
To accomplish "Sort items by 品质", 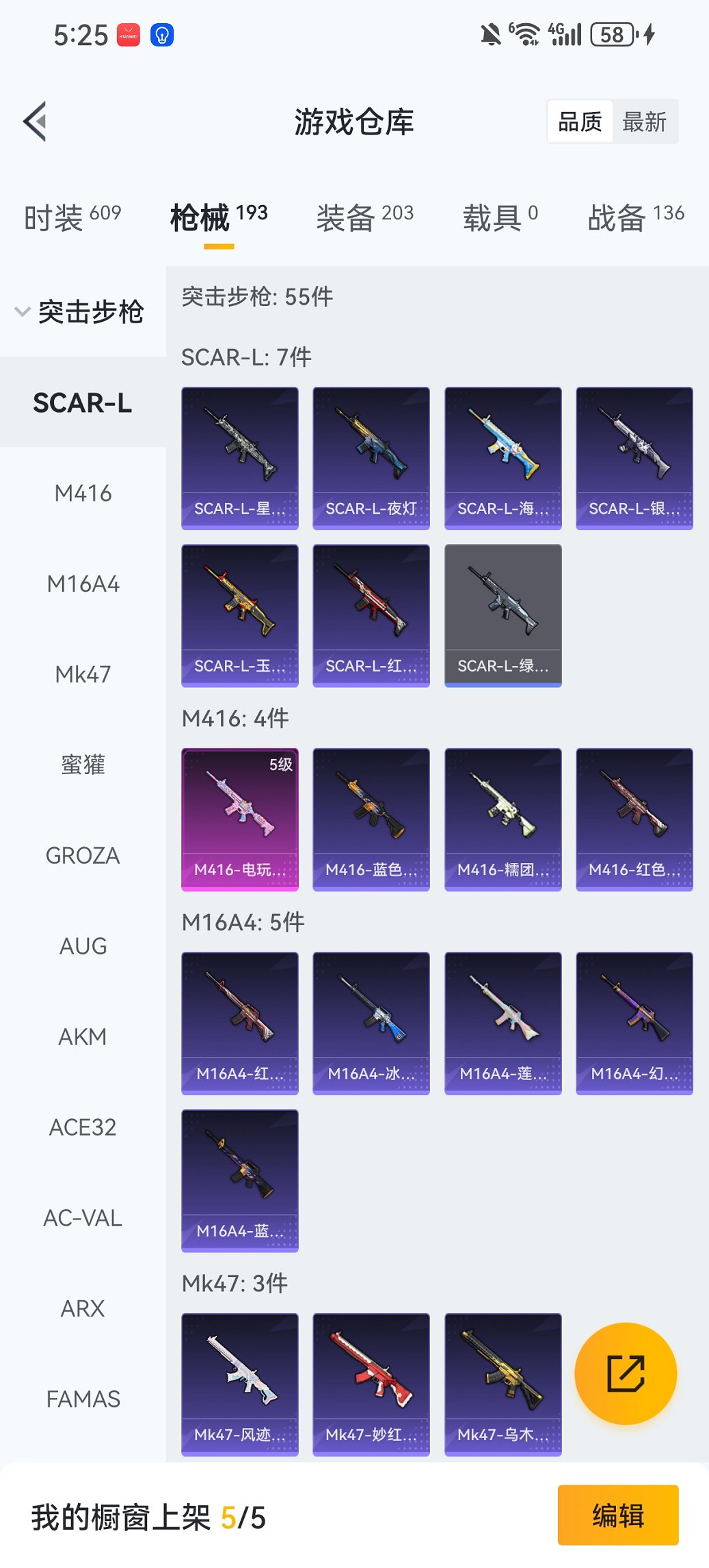I will tap(580, 122).
